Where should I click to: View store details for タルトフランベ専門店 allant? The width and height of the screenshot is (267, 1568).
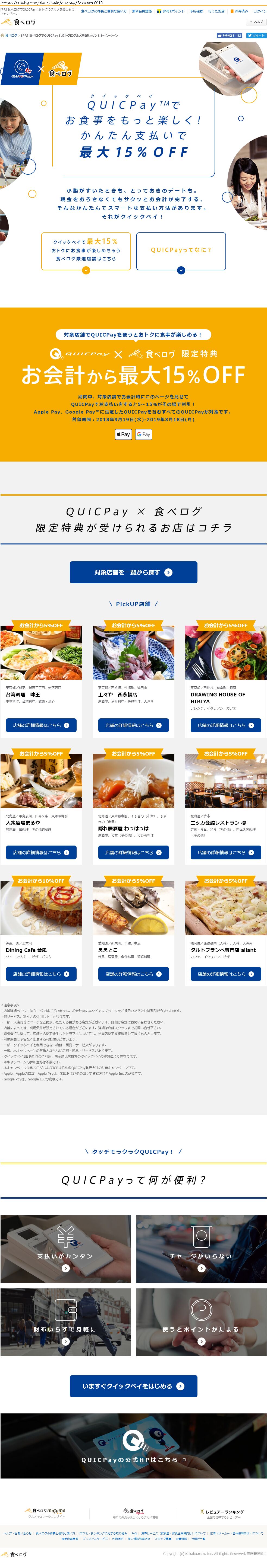225,974
